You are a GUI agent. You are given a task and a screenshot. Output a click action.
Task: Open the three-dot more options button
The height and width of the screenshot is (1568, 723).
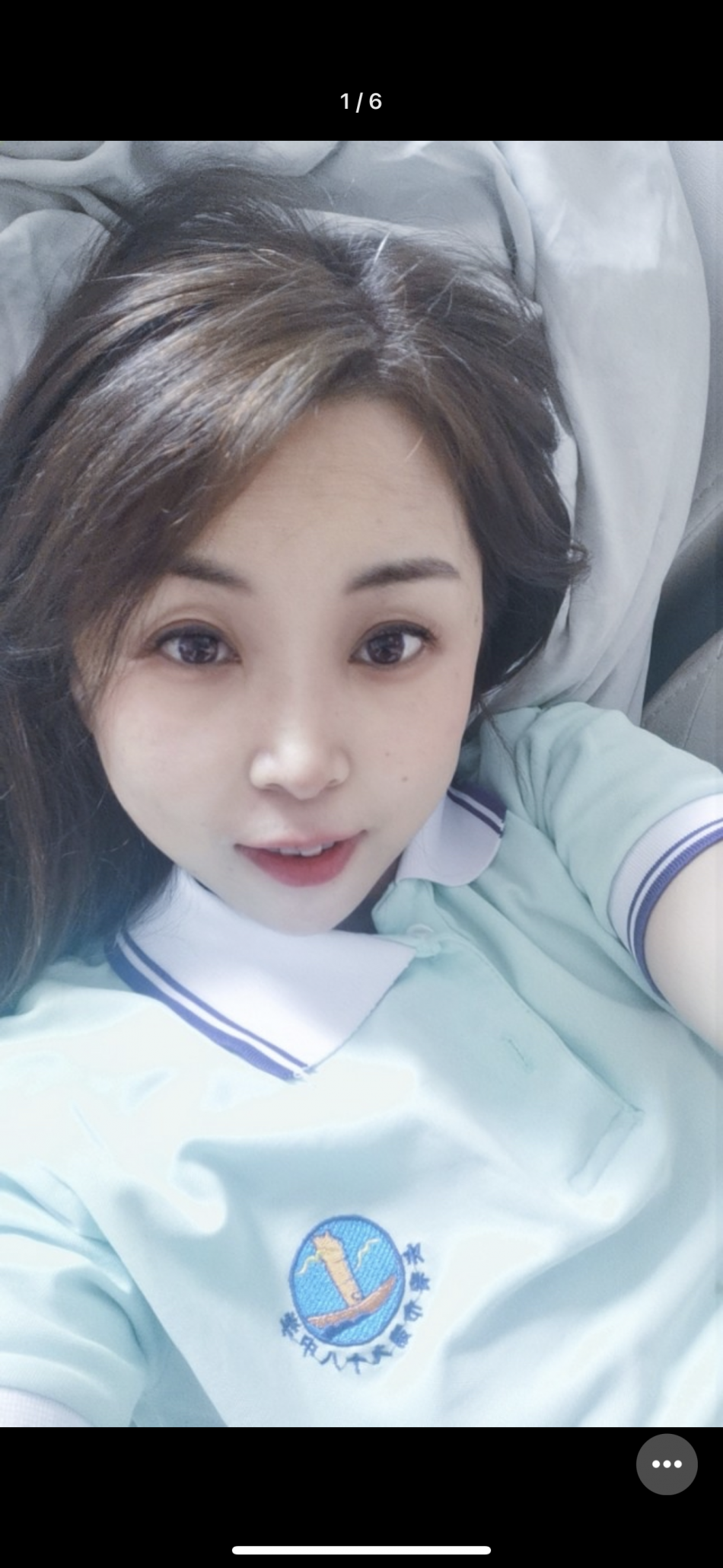[667, 1464]
